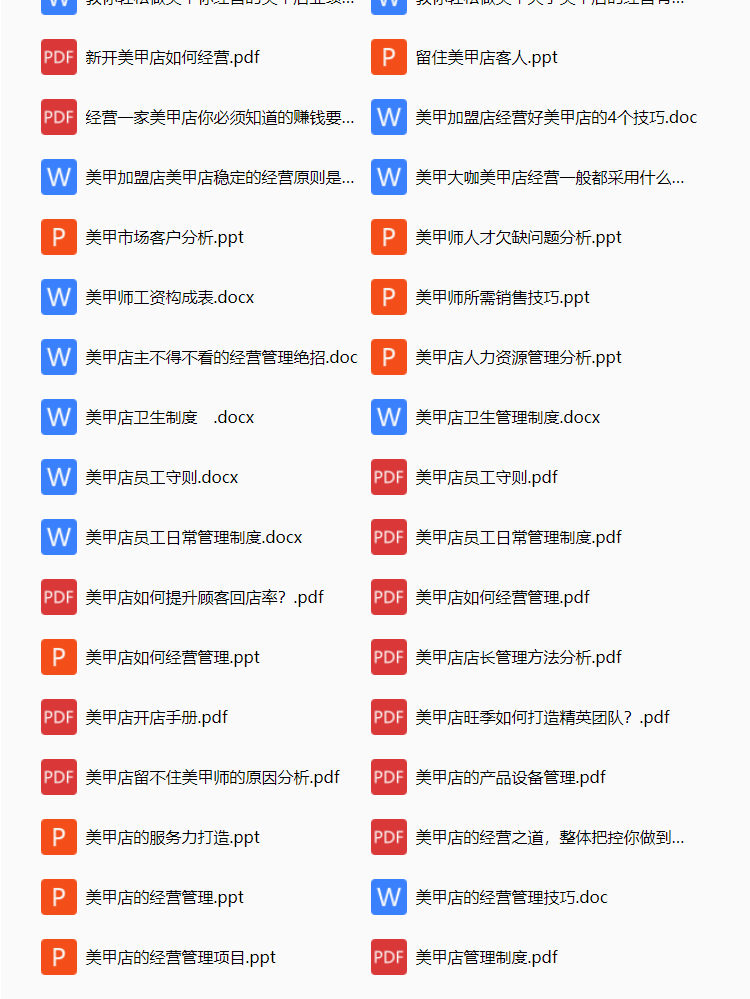Click the PDF icon beside 美甲店开店手册.pdf
750x999 pixels.
click(x=59, y=717)
